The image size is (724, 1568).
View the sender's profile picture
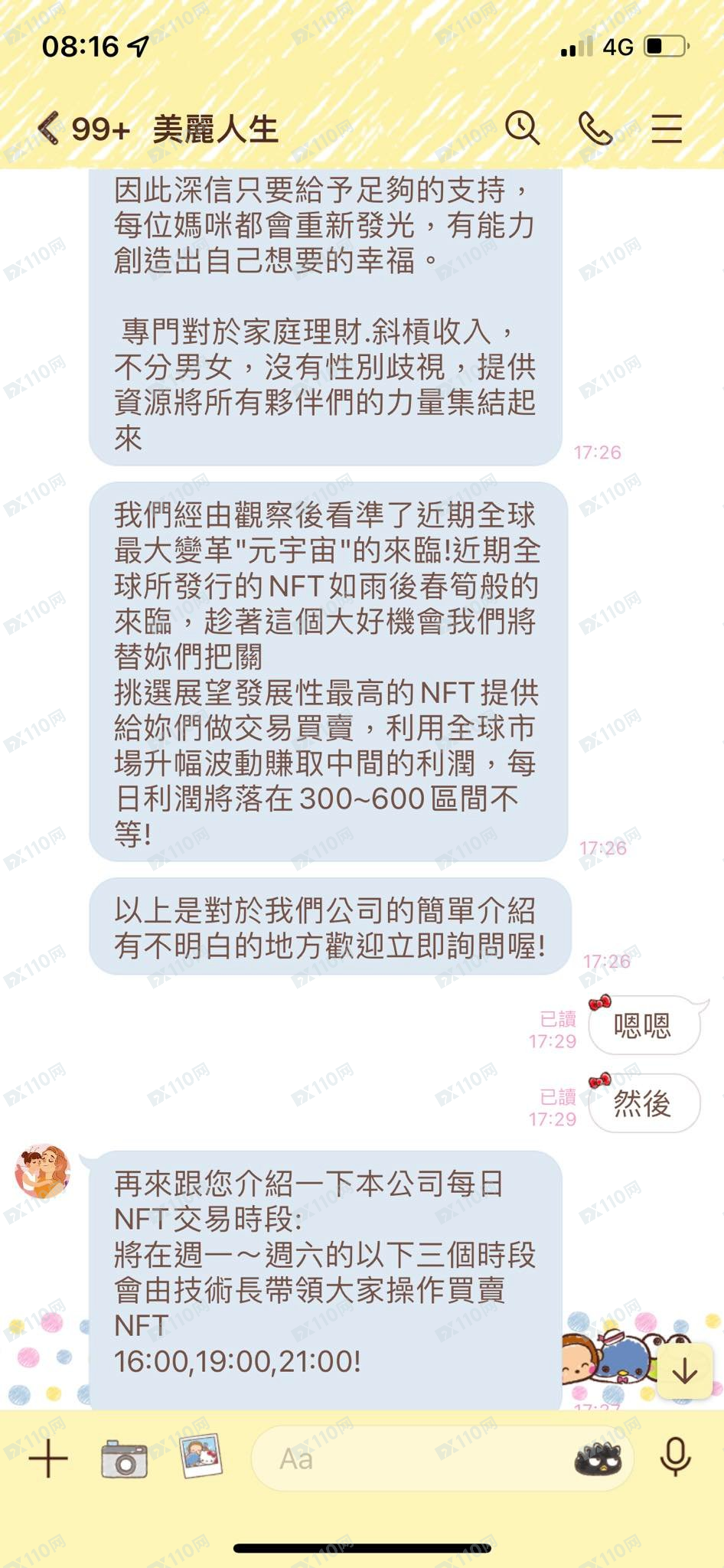point(43,1172)
